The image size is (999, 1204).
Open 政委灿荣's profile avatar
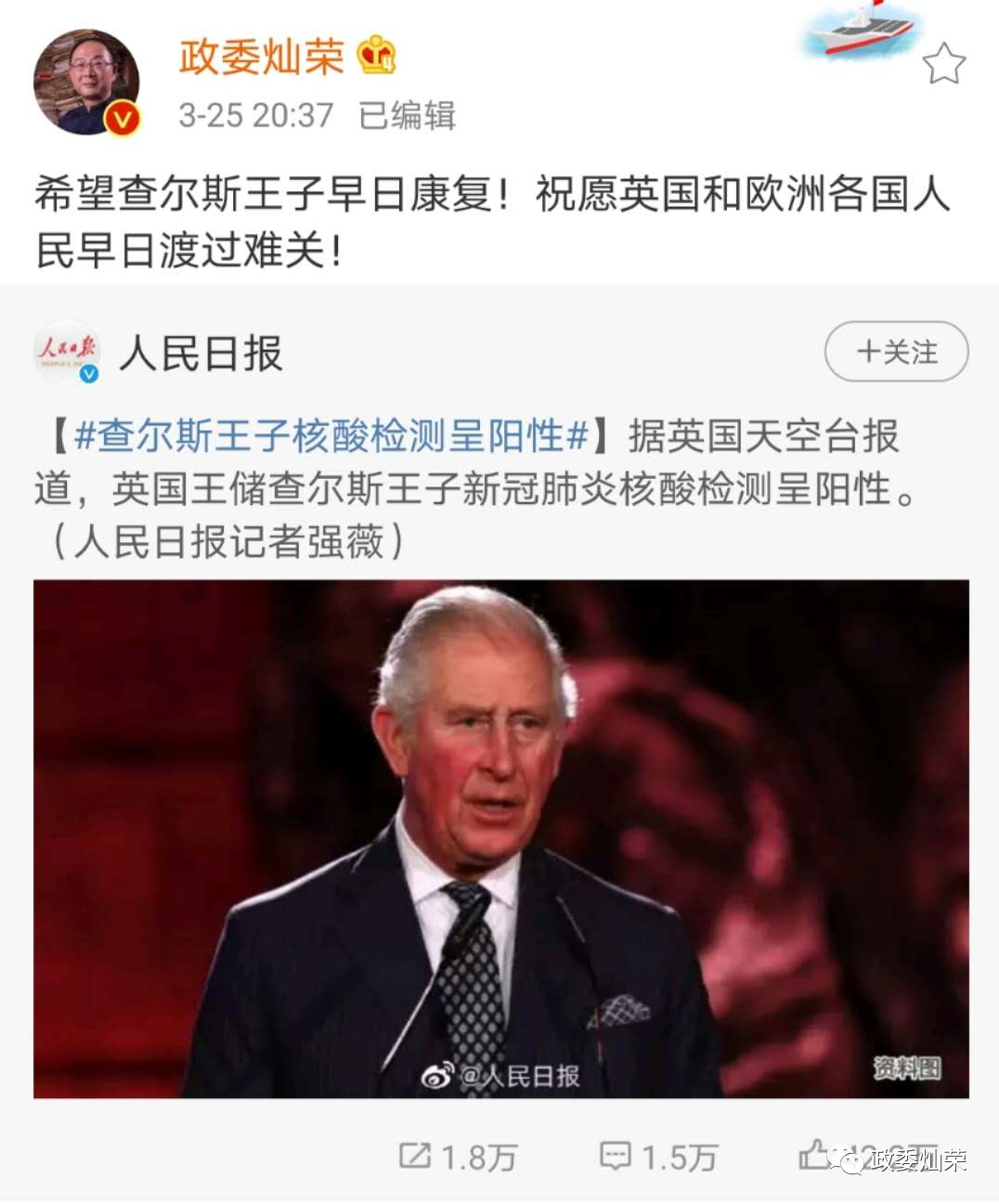pyautogui.click(x=85, y=83)
